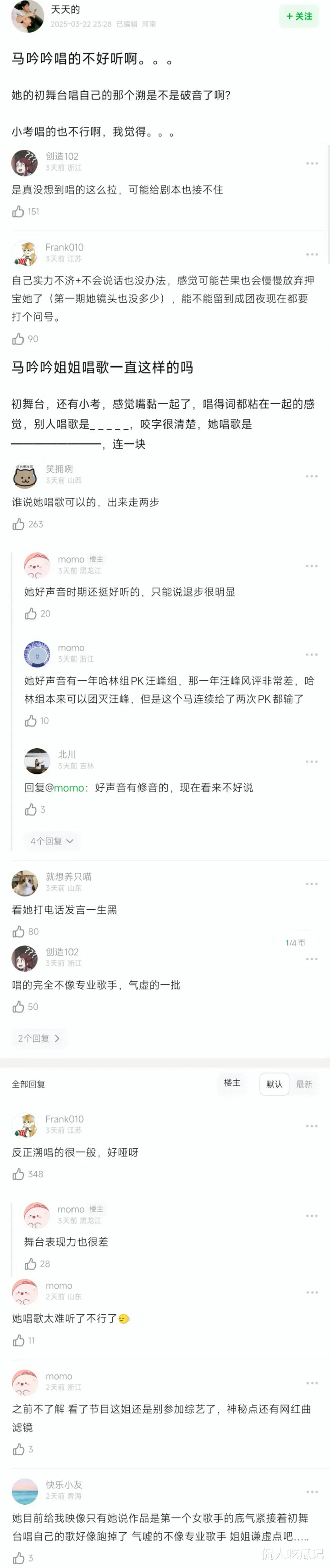Screen dimensions: 330x1568
Task: Like 北川's reply about 修音
Action: [31, 810]
